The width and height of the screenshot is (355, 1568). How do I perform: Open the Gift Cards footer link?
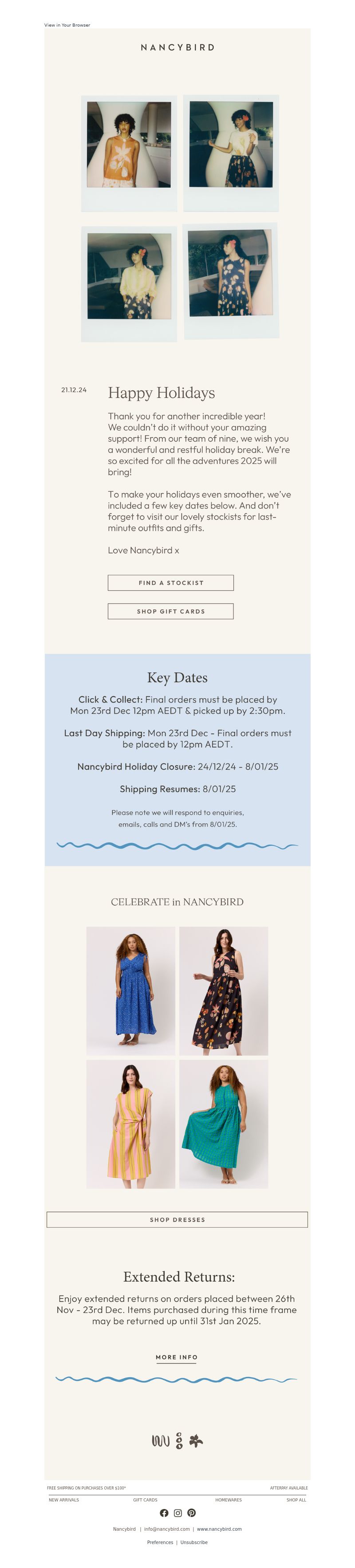145,1500
